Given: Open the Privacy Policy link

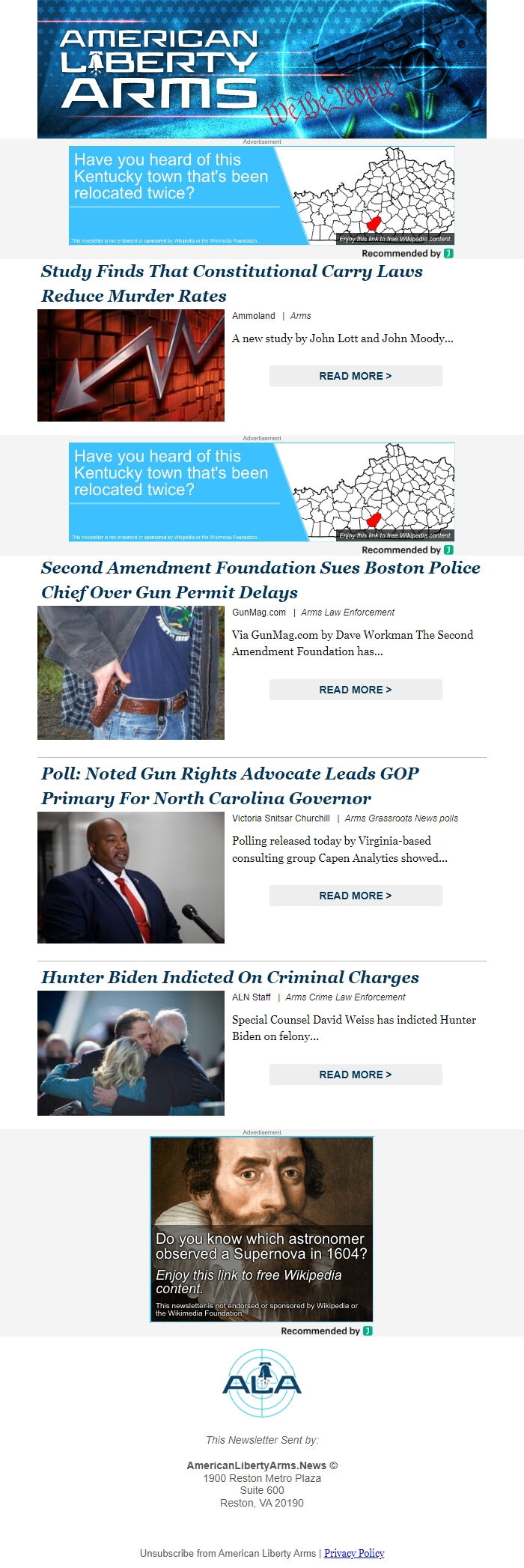Looking at the screenshot, I should click(x=354, y=1553).
